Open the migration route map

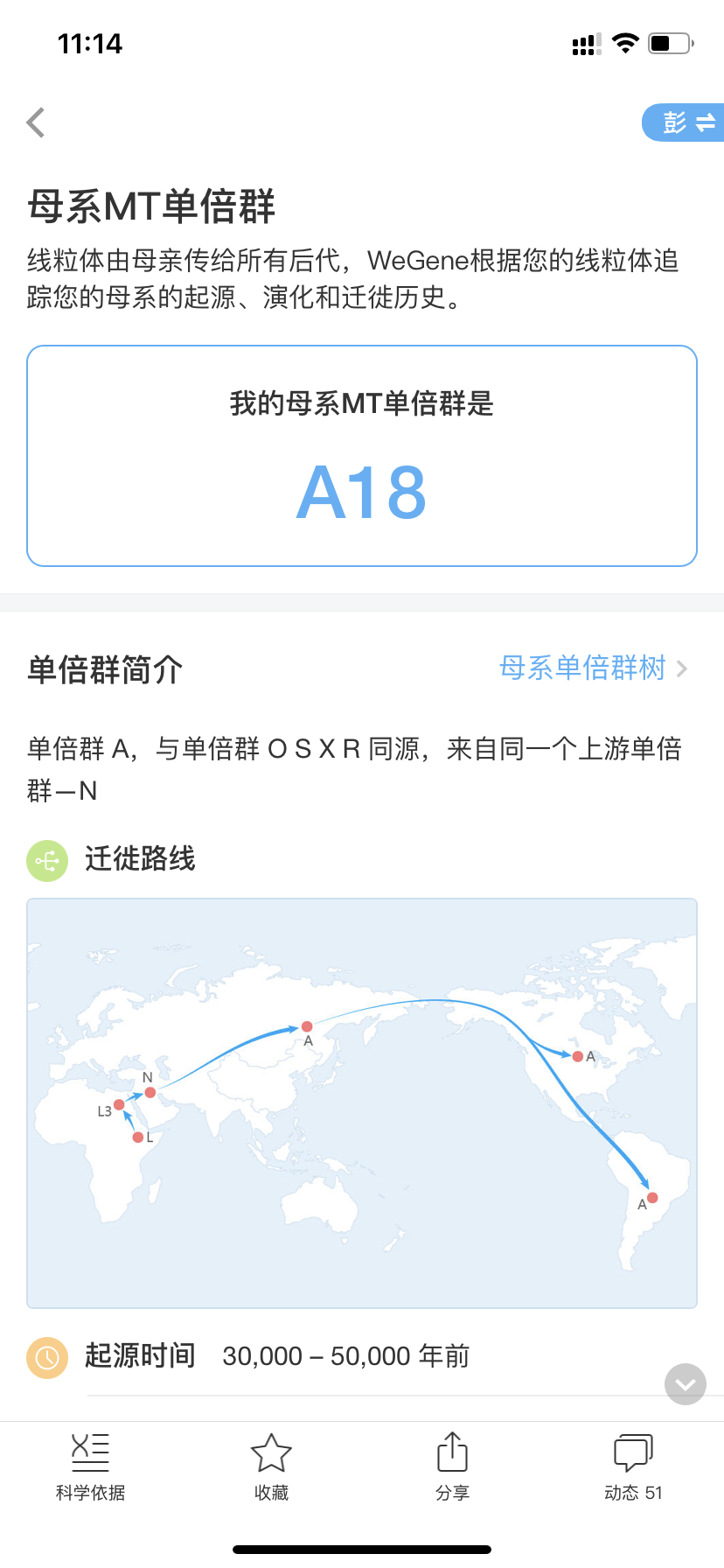(x=362, y=1103)
